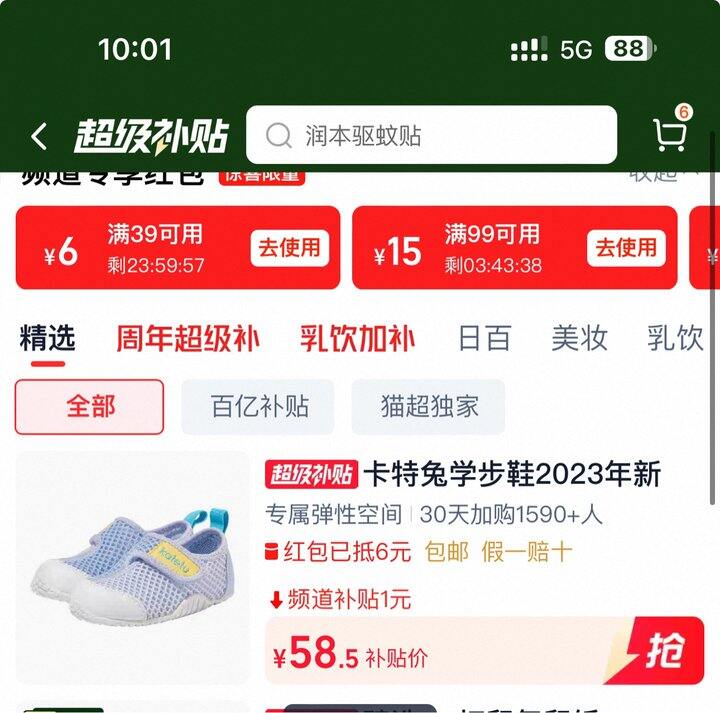Open the search box with 润本驱蚊贴

[431, 136]
